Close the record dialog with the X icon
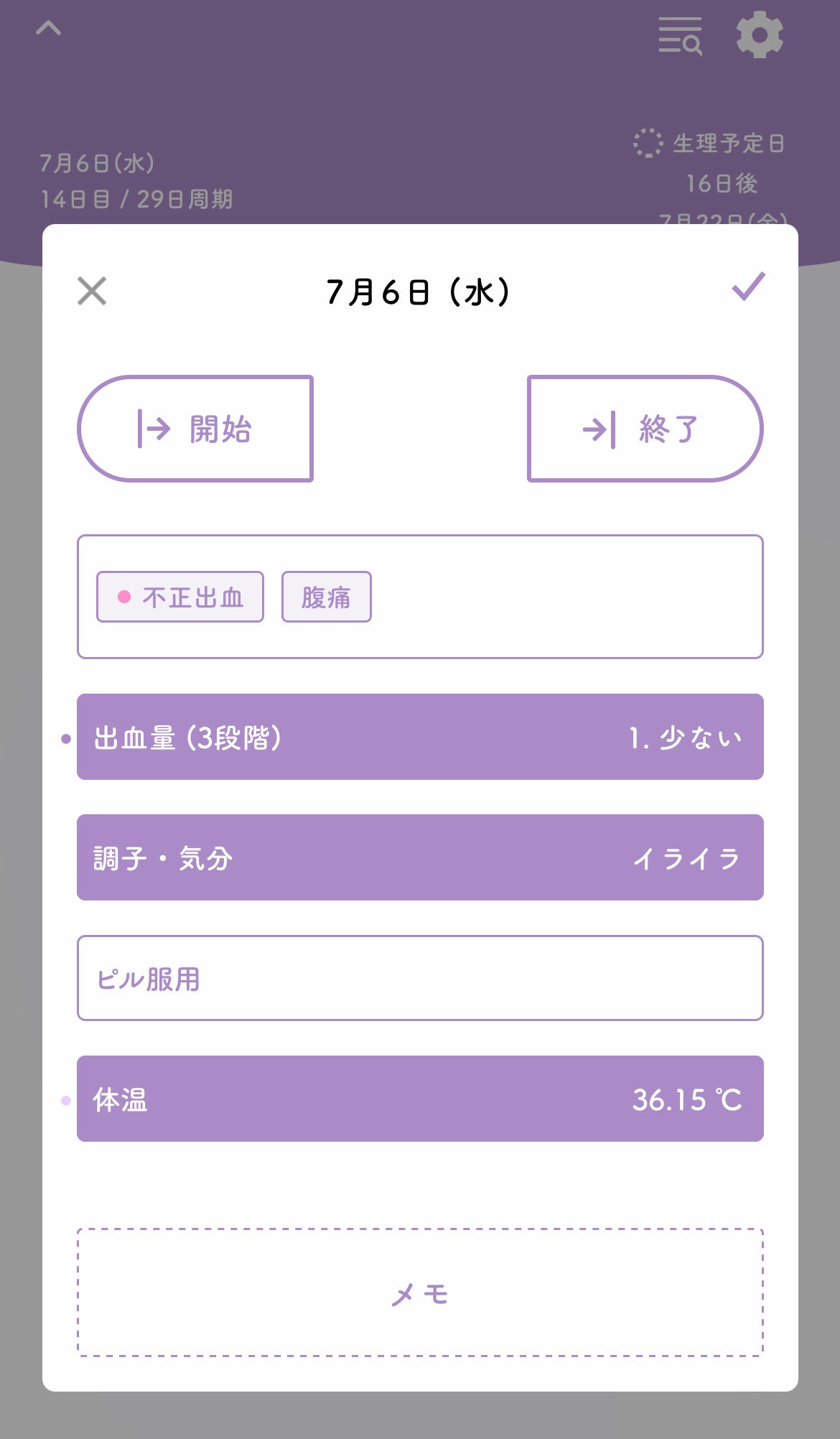This screenshot has width=840, height=1439. (x=93, y=292)
